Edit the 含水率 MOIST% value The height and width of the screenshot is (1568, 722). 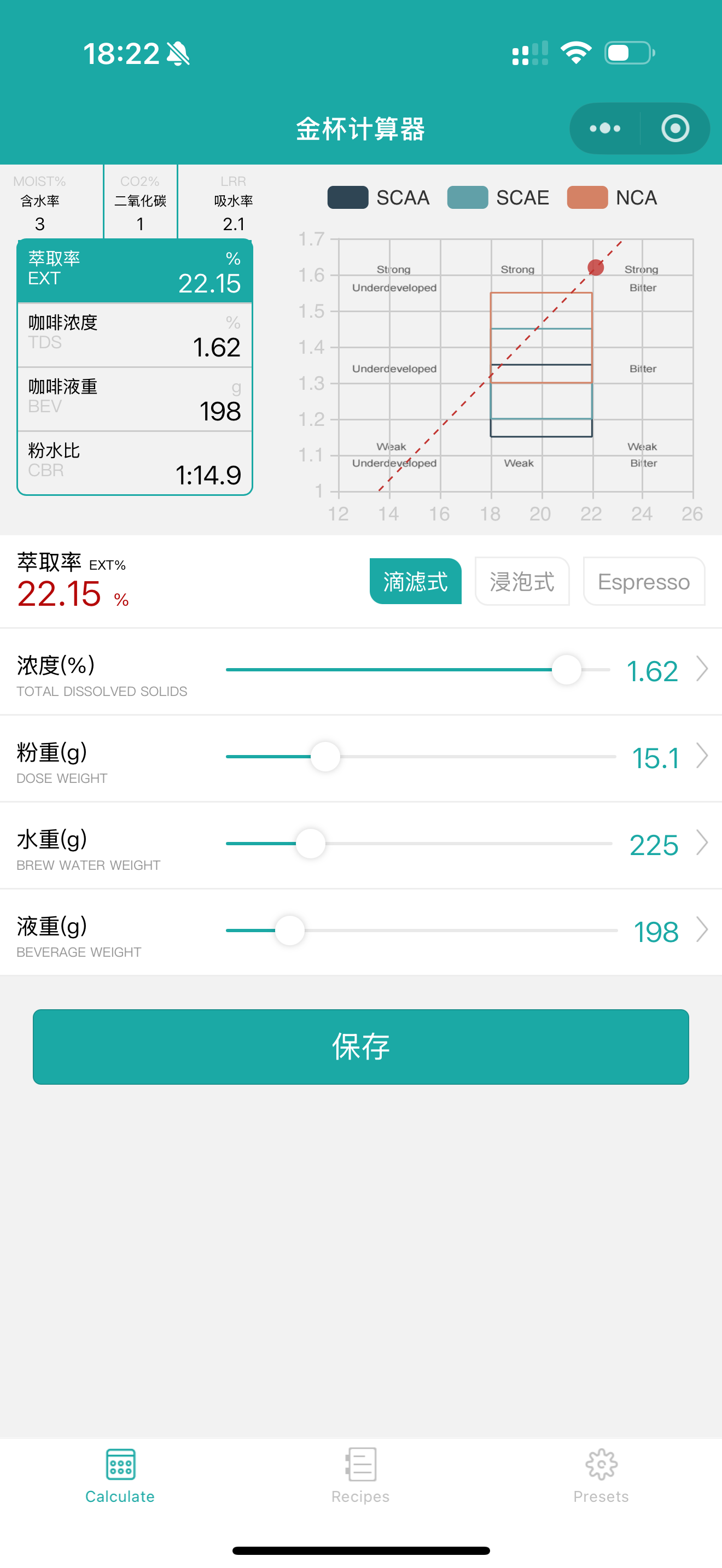click(39, 224)
